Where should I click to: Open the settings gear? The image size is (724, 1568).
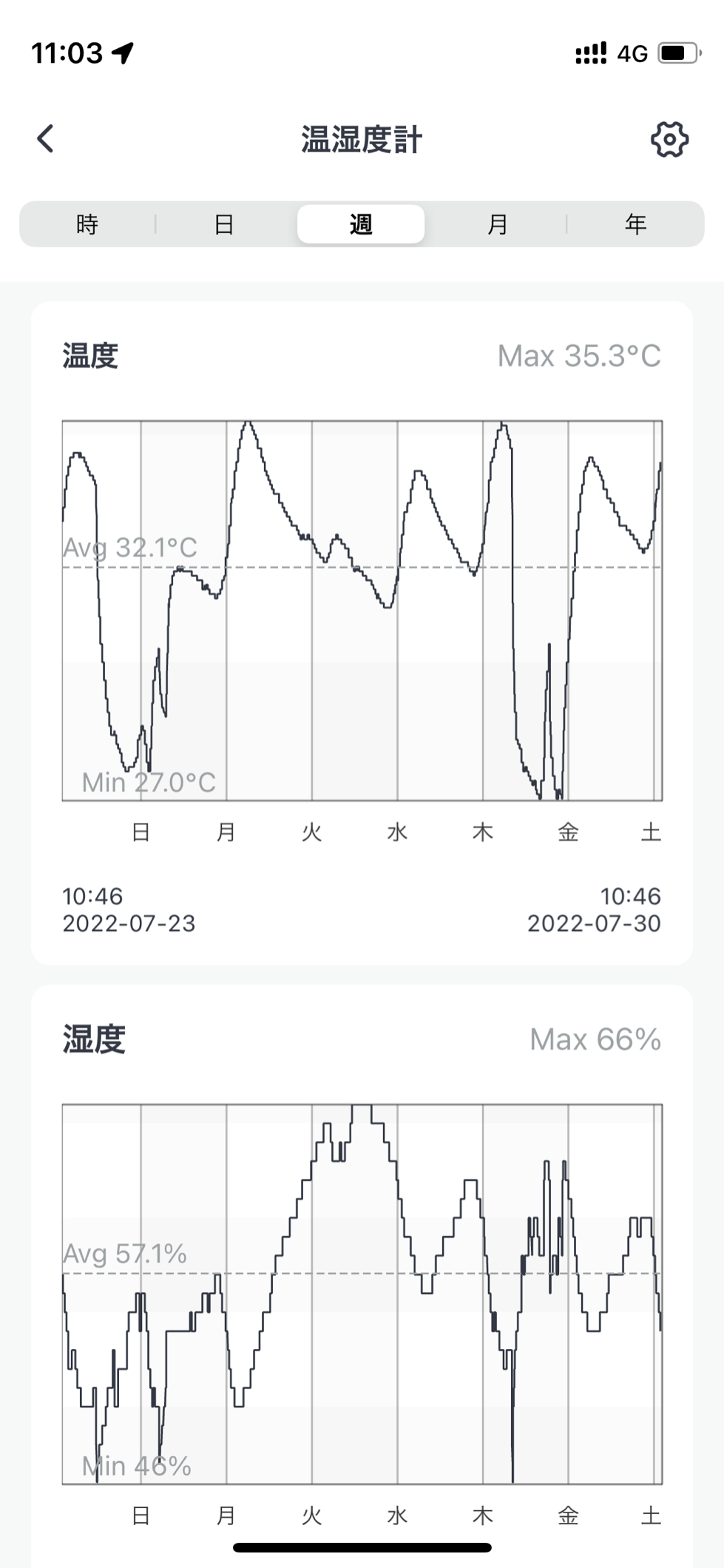point(669,139)
